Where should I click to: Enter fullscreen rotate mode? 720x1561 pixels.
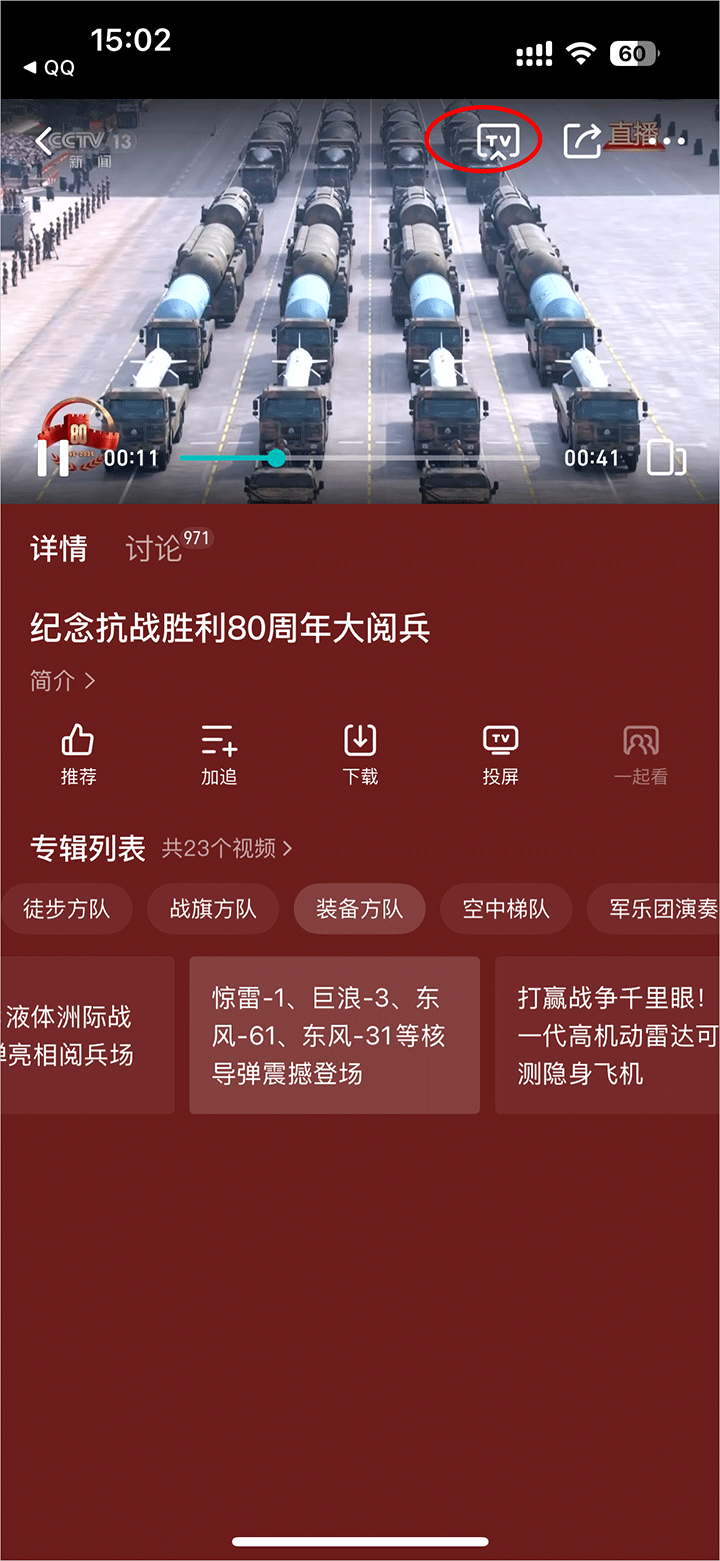click(665, 458)
